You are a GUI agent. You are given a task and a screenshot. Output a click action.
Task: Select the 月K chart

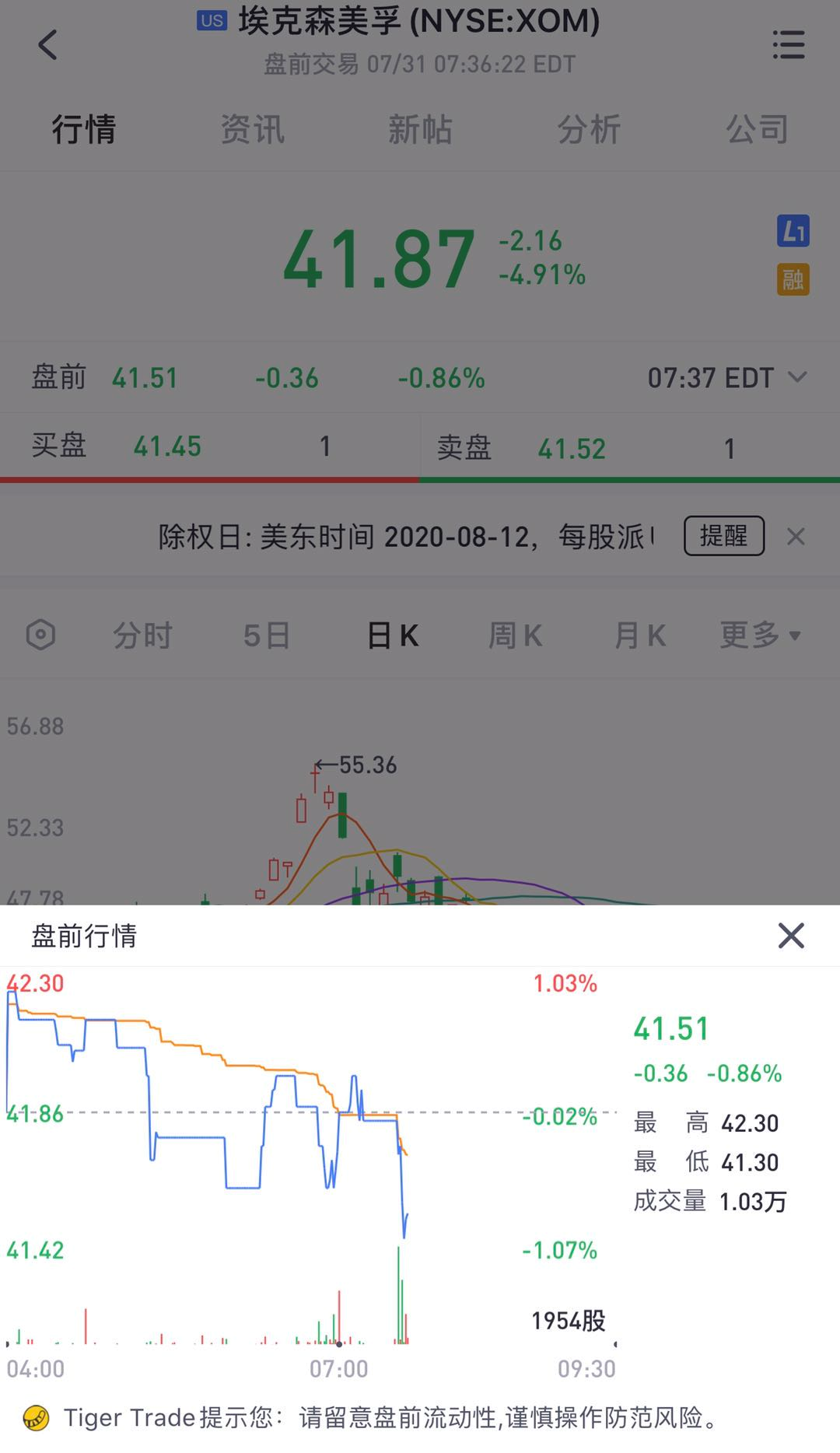(639, 635)
